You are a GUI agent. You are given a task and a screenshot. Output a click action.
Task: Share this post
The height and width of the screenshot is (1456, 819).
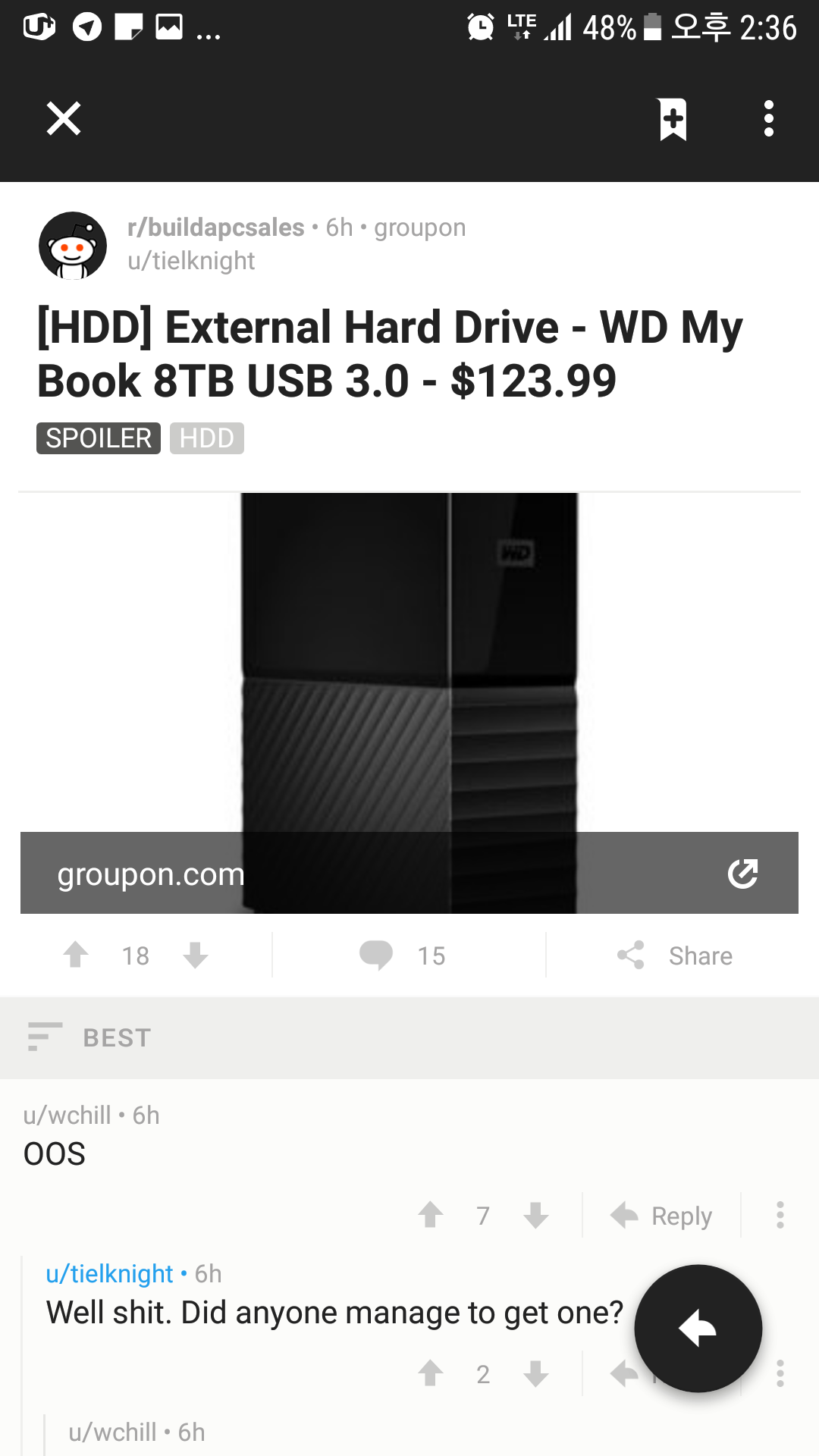coord(675,955)
